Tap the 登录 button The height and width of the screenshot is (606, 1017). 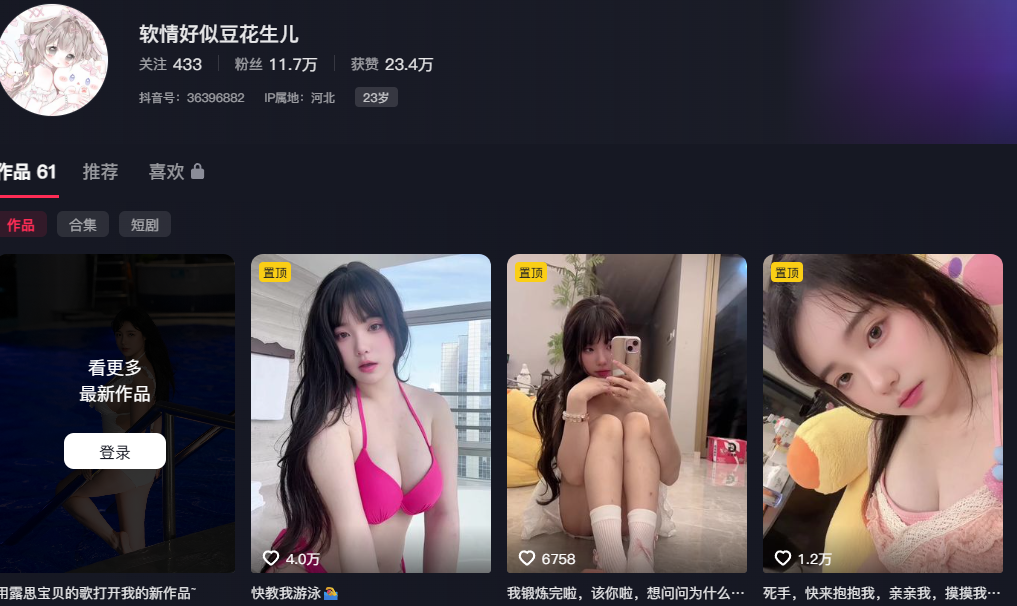point(115,452)
